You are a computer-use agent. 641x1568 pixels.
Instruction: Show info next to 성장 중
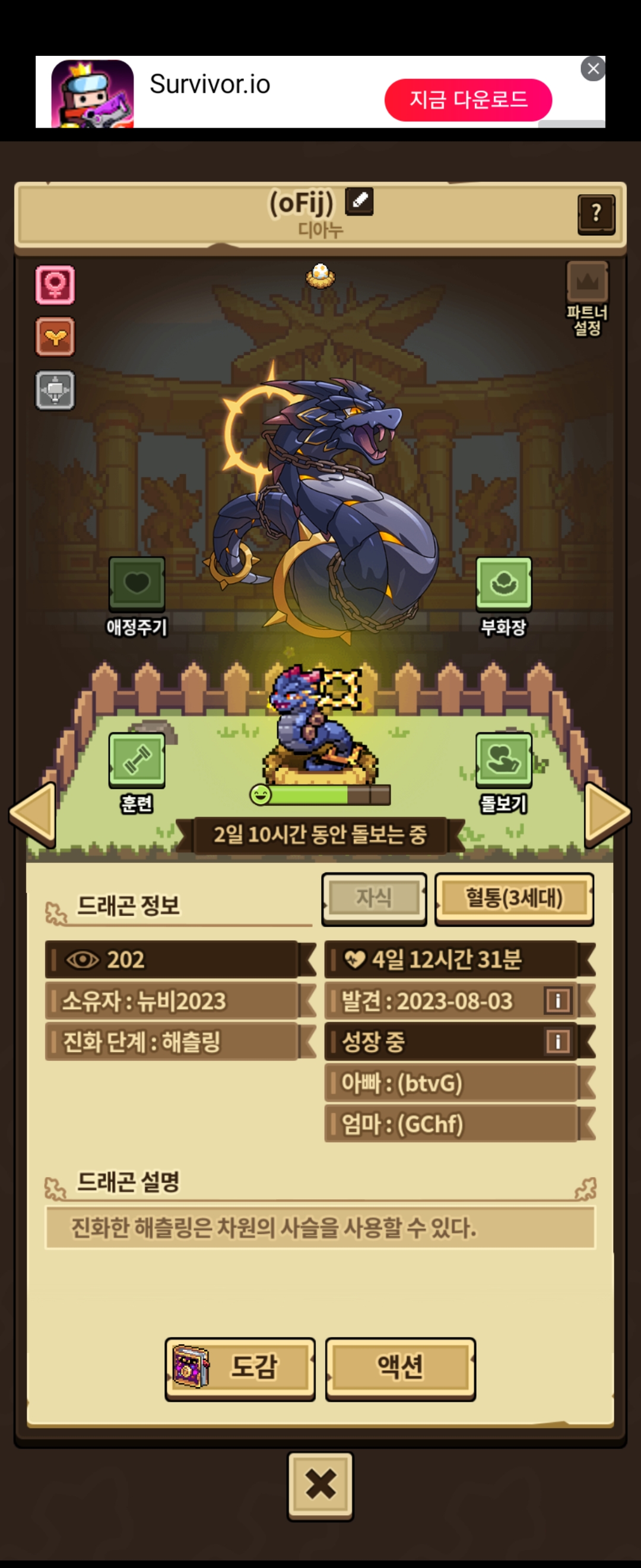tap(558, 1042)
